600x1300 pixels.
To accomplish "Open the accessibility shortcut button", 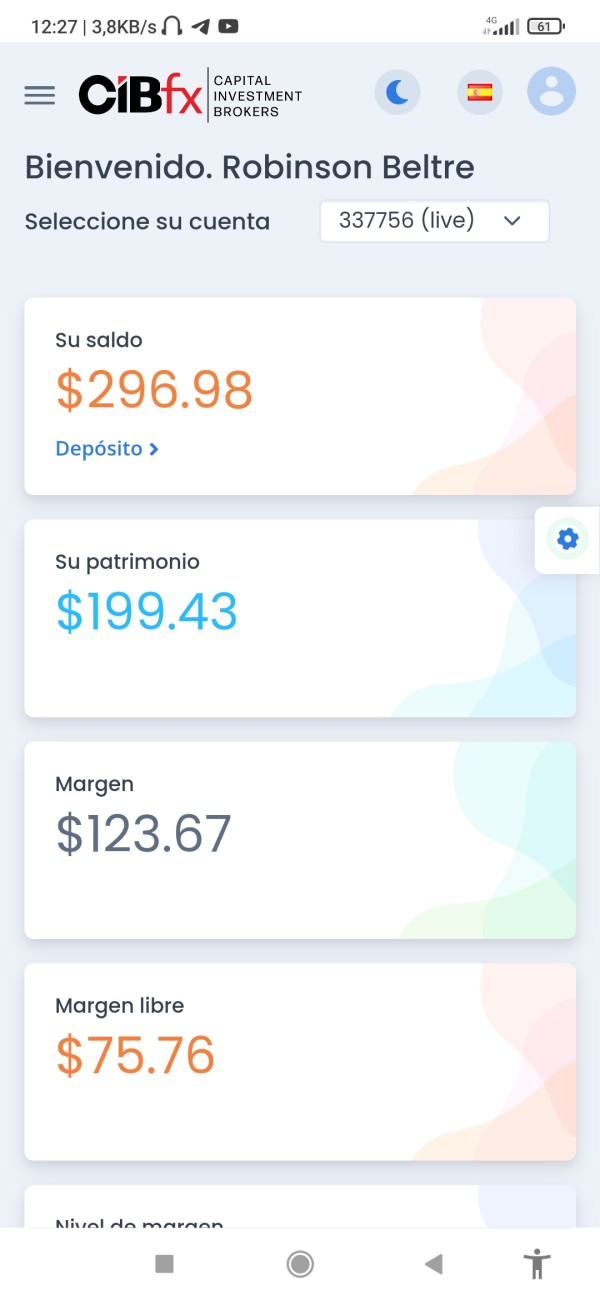I will (537, 1264).
